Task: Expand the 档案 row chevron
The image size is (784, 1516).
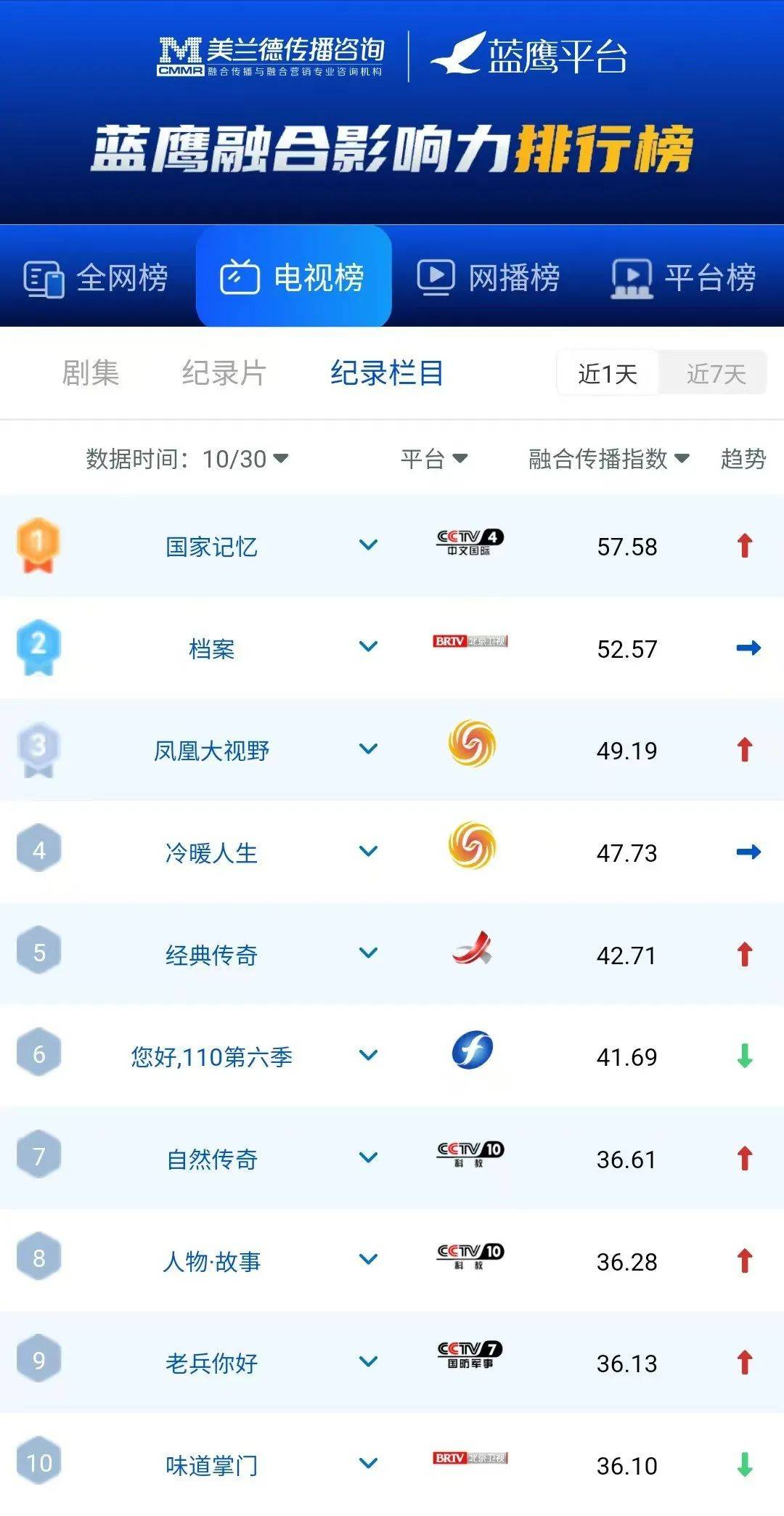Action: pyautogui.click(x=369, y=647)
